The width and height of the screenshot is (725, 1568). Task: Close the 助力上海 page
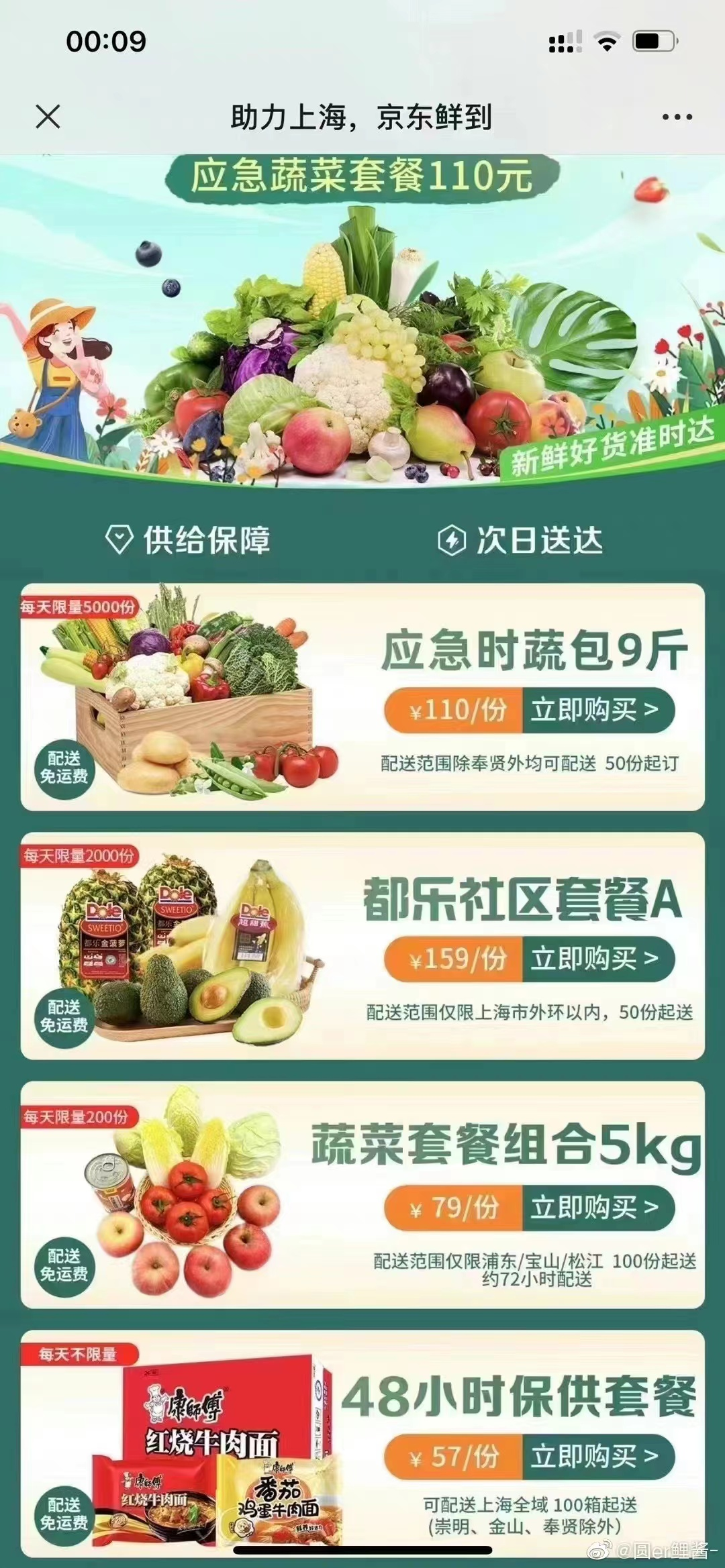click(x=48, y=117)
